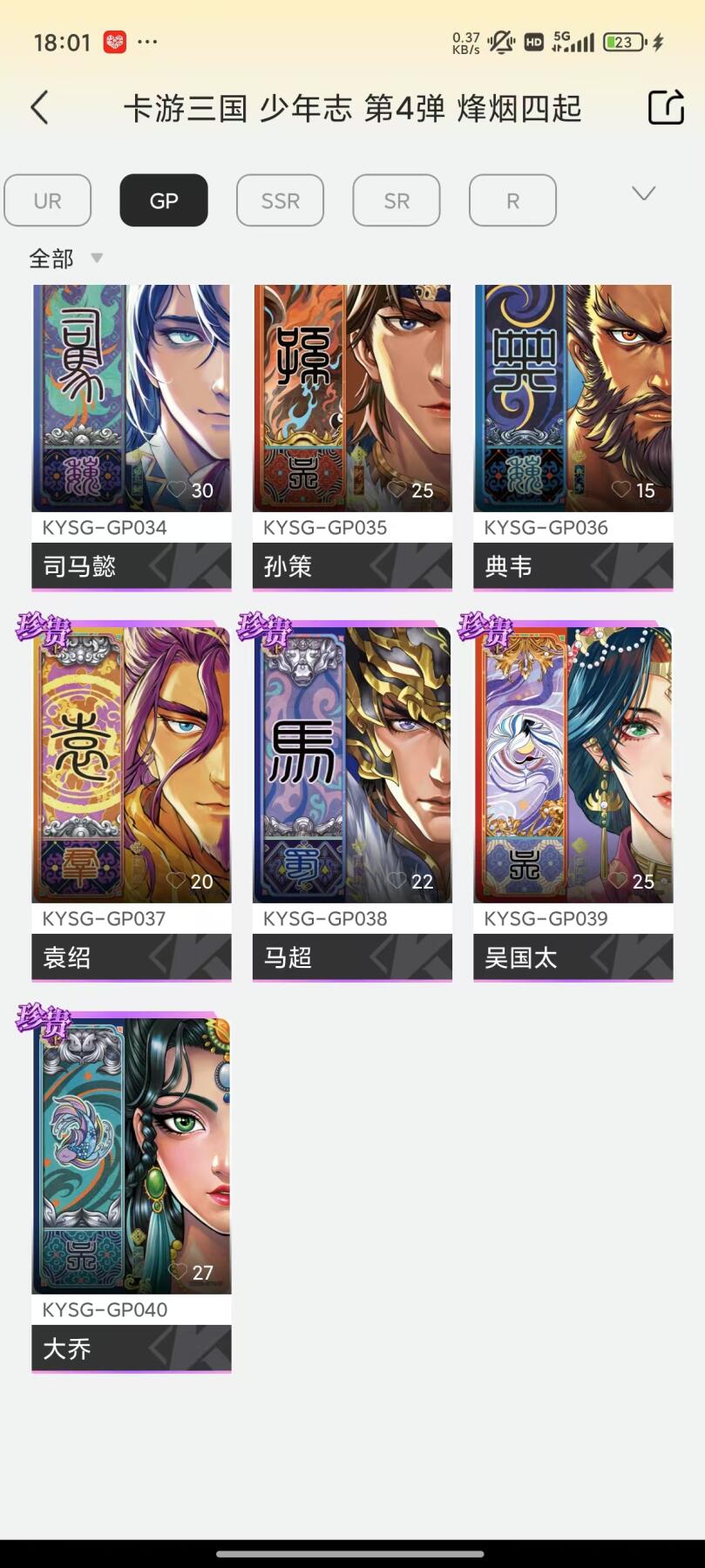705x1568 pixels.
Task: Switch to the SR rarity tab
Action: pyautogui.click(x=397, y=200)
